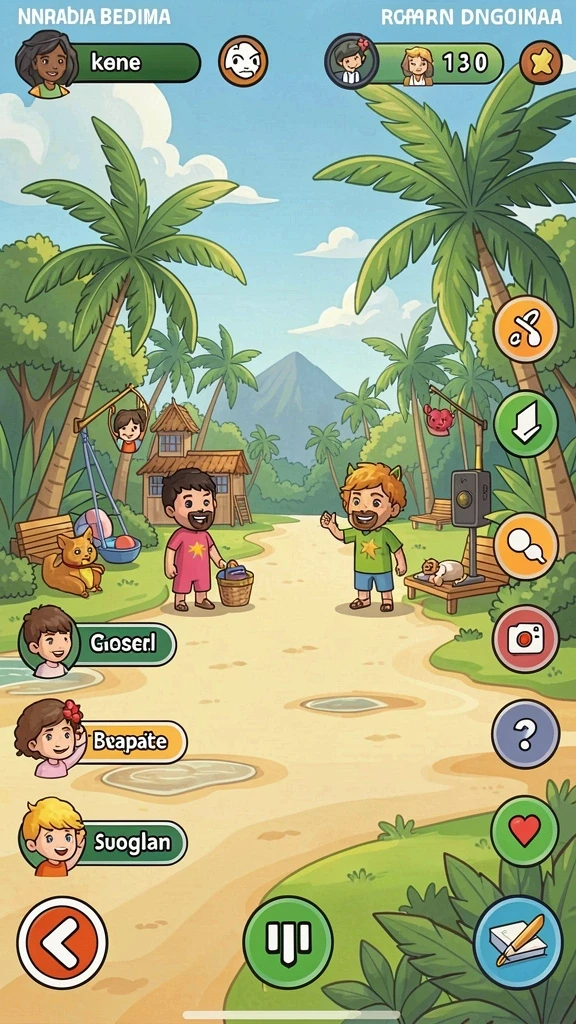This screenshot has height=1024, width=576.
Task: Take a photo with the camera button
Action: point(525,638)
